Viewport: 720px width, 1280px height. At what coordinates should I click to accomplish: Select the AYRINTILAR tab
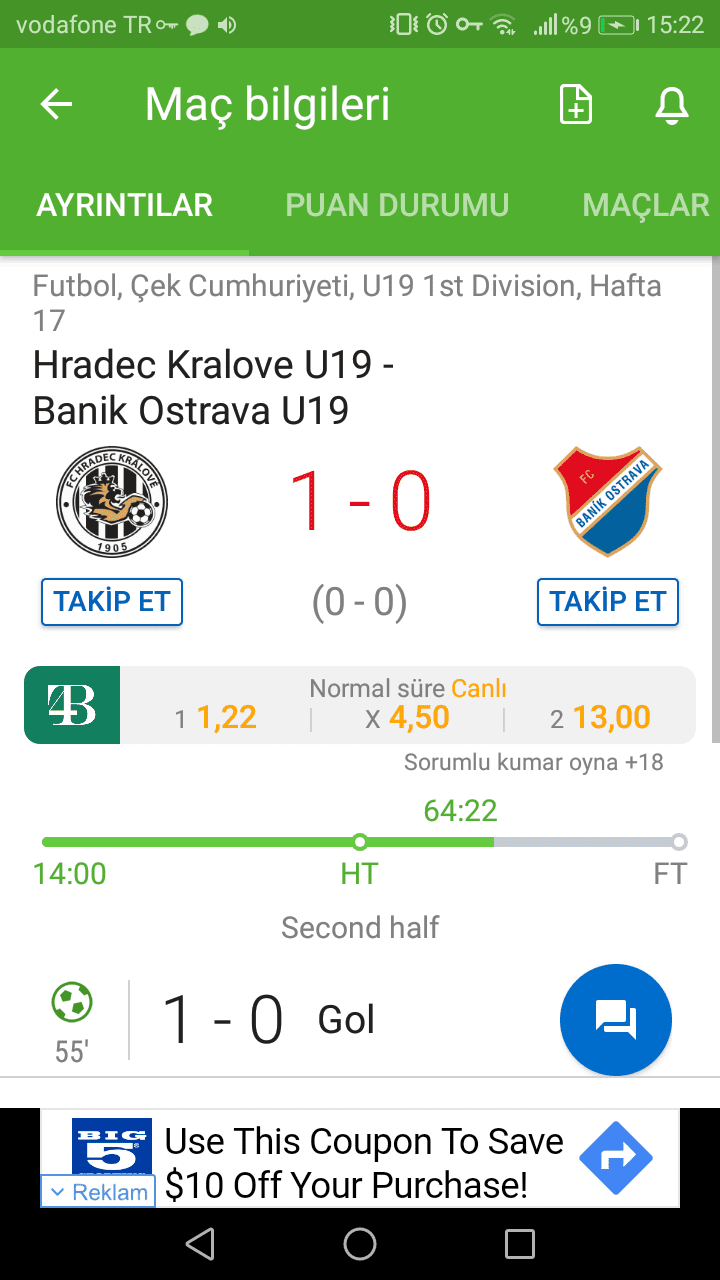(125, 205)
